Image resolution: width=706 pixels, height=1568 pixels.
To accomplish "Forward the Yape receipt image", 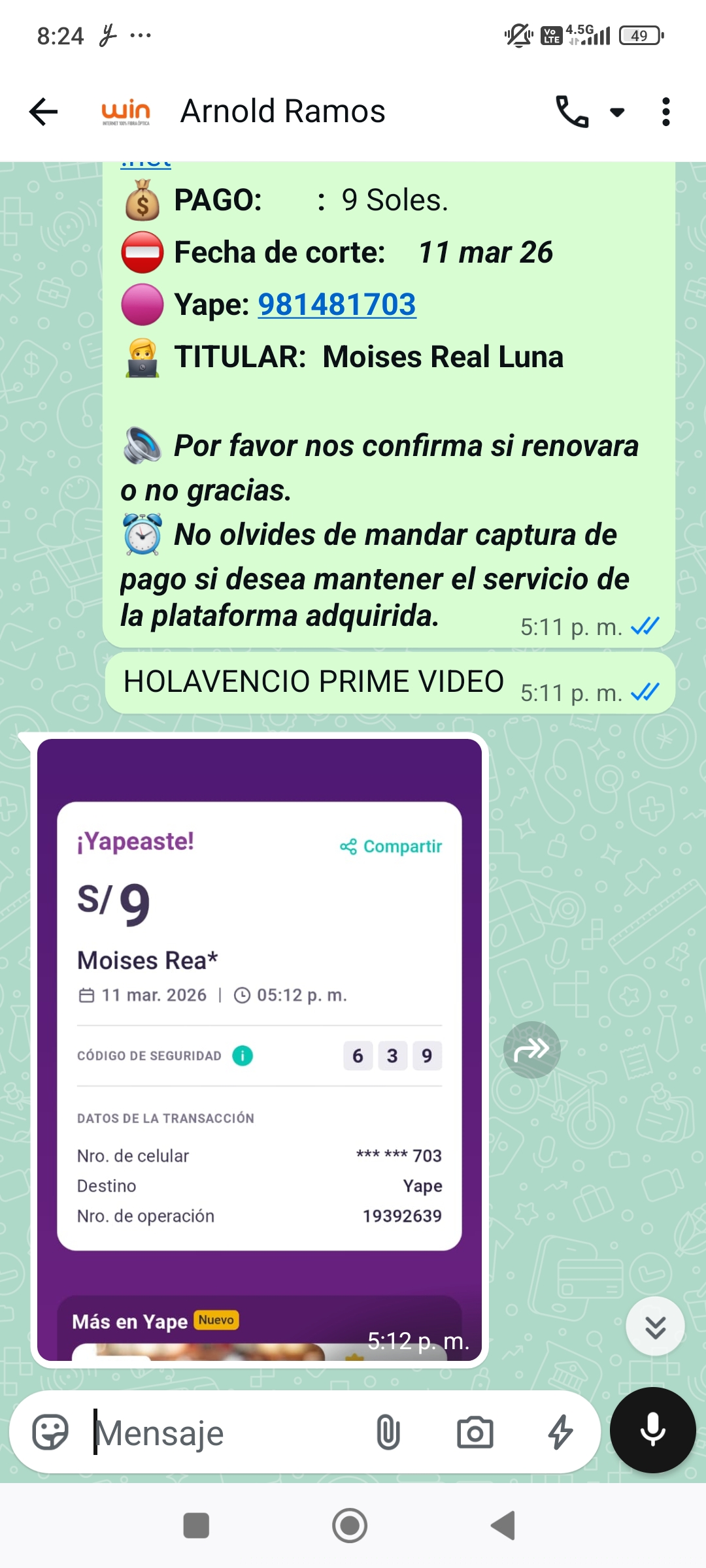I will coord(531,1050).
